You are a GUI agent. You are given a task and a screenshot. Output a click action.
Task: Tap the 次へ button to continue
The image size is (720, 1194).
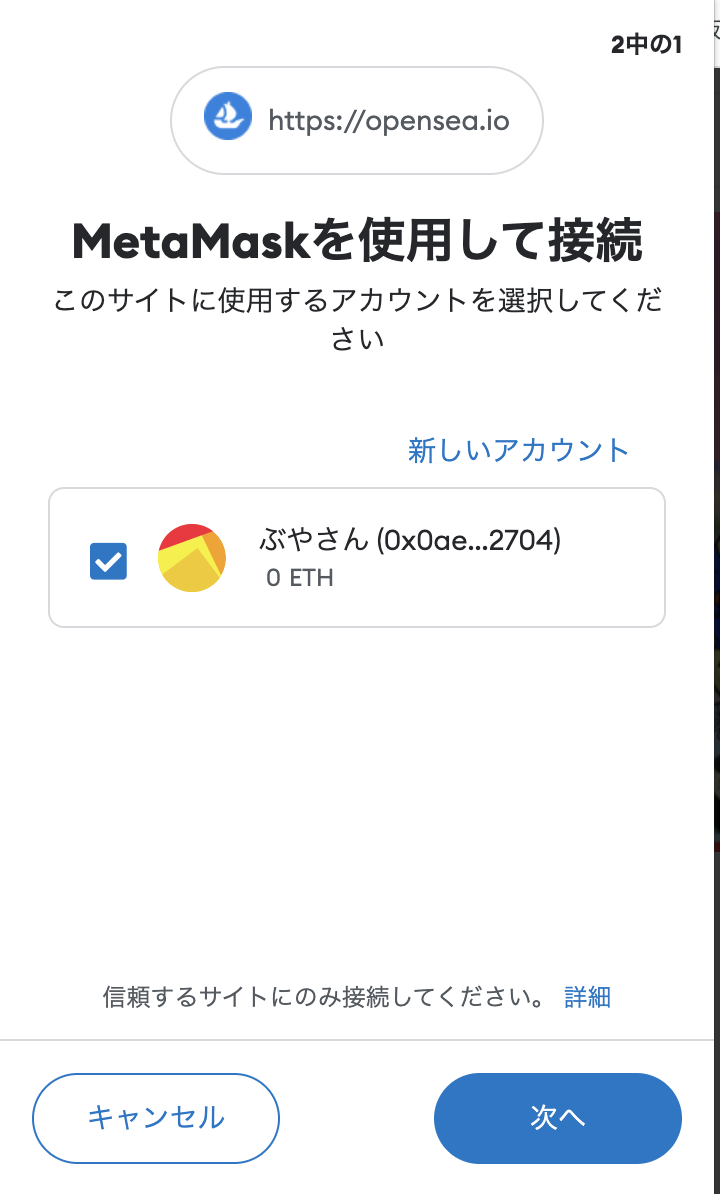click(557, 1118)
